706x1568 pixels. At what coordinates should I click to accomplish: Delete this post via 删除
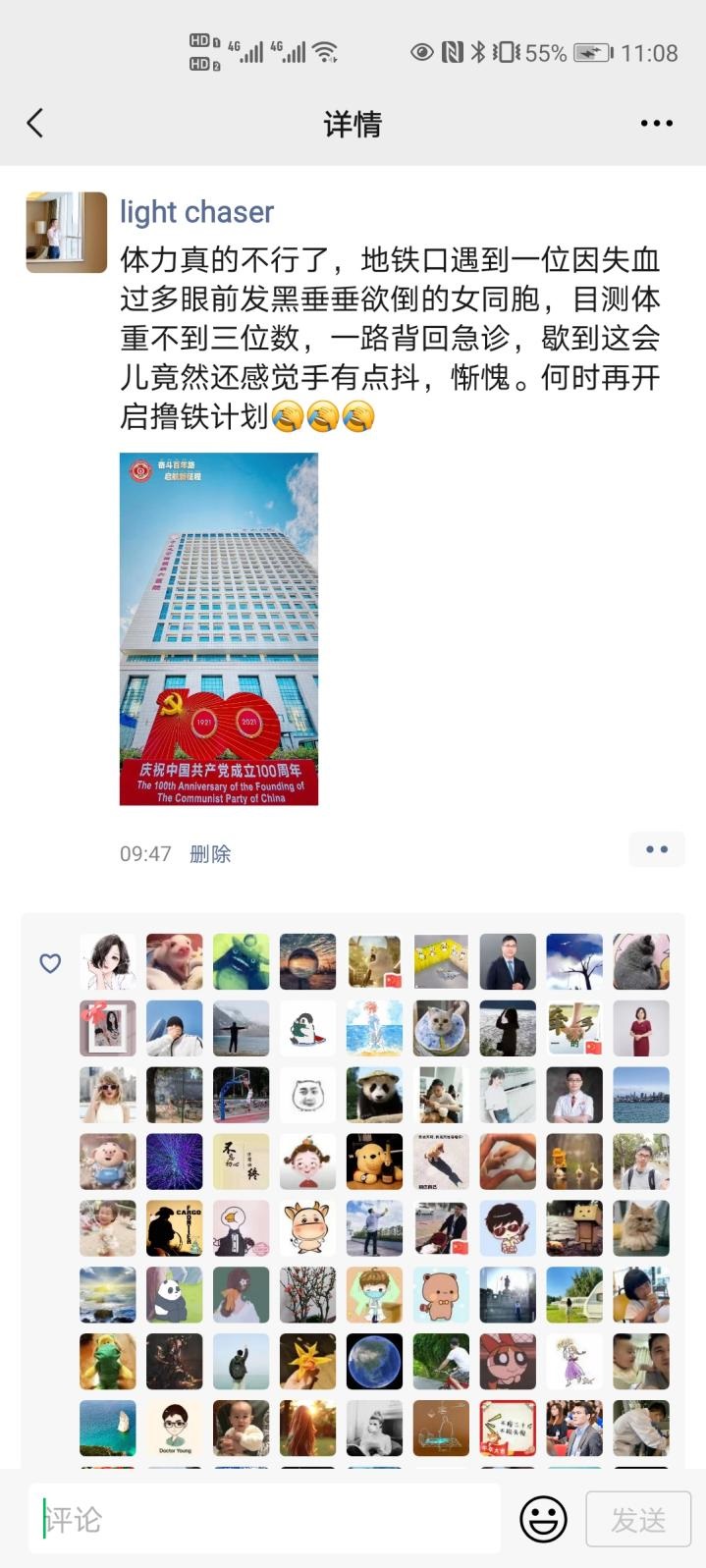(x=210, y=853)
